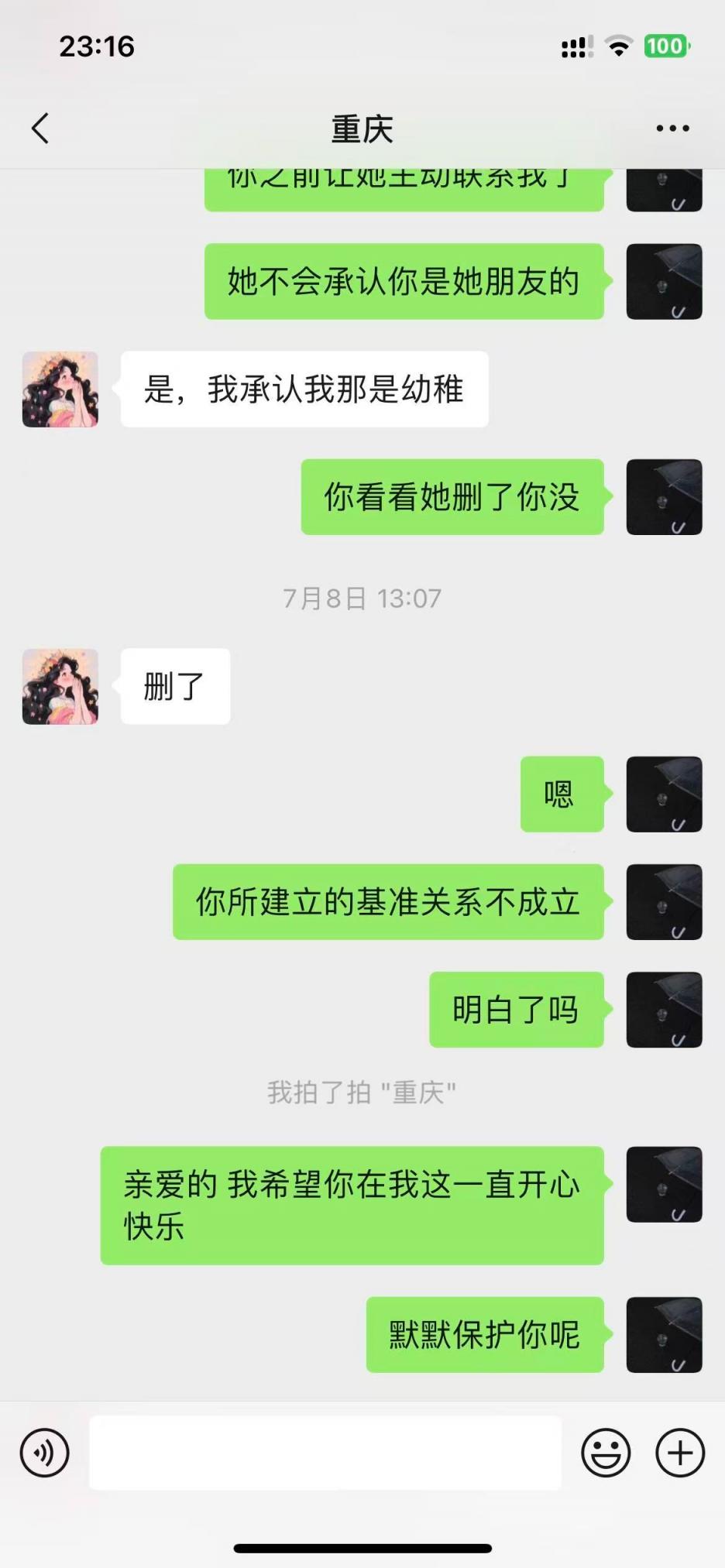
Task: Focus the message text field
Action: click(x=325, y=1453)
